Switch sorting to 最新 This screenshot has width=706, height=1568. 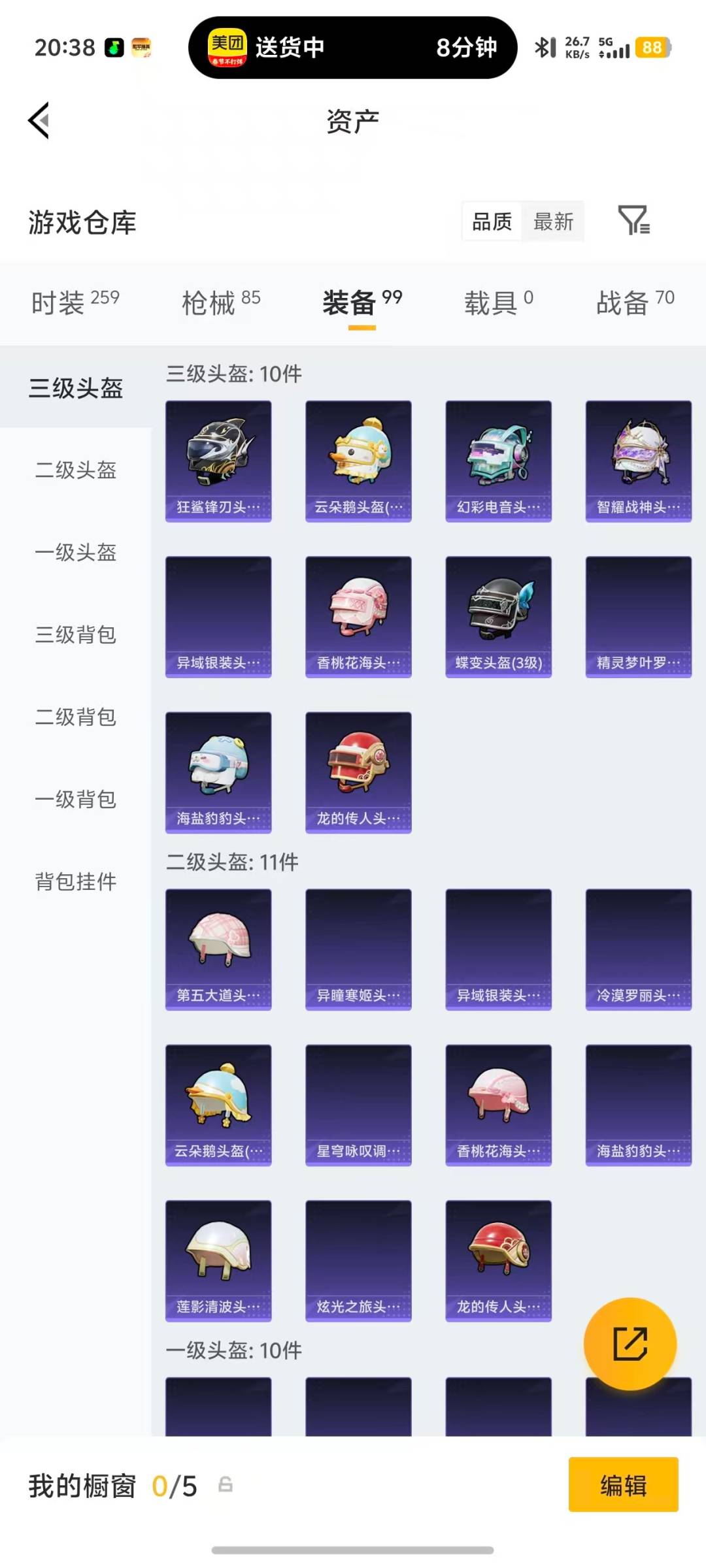pyautogui.click(x=553, y=222)
